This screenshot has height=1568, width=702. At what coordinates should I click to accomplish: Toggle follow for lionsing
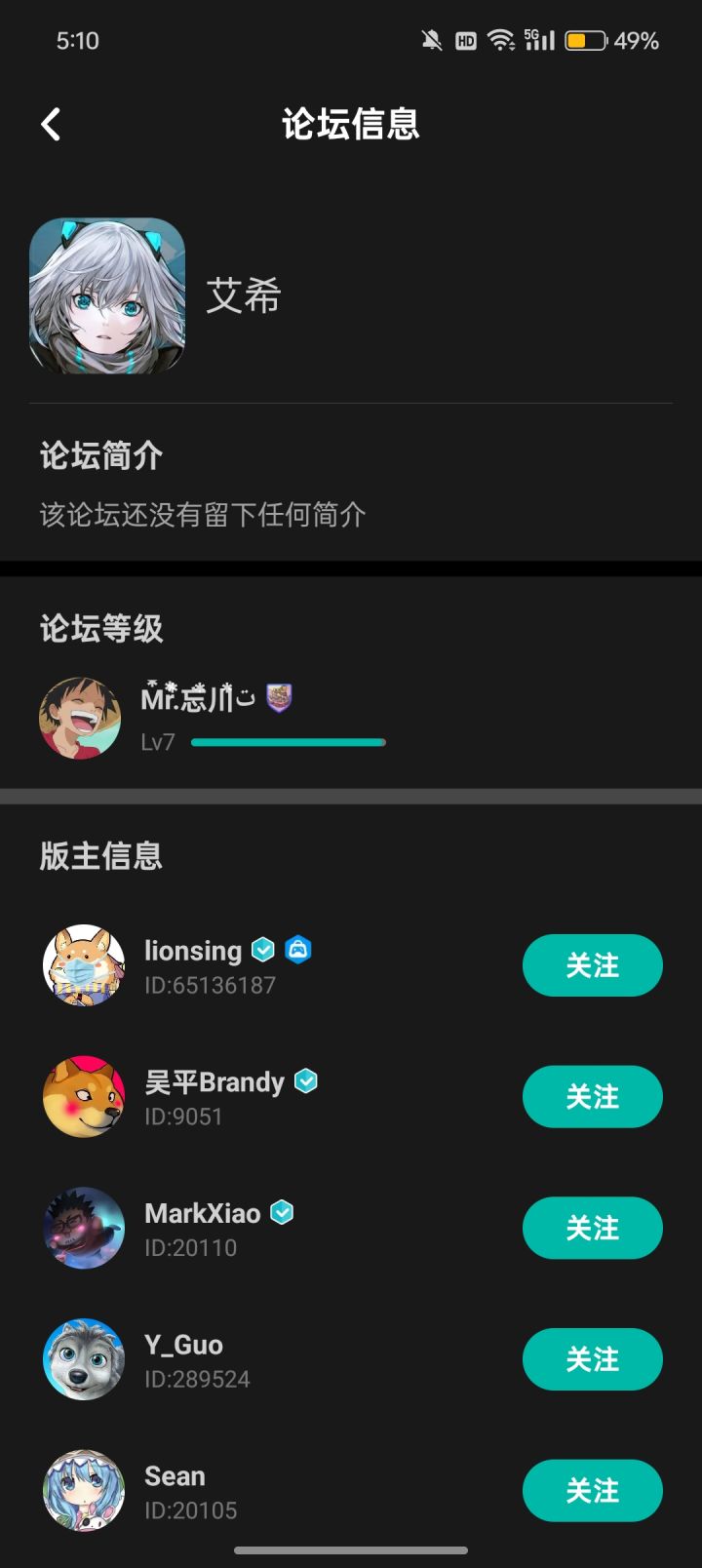(x=592, y=965)
